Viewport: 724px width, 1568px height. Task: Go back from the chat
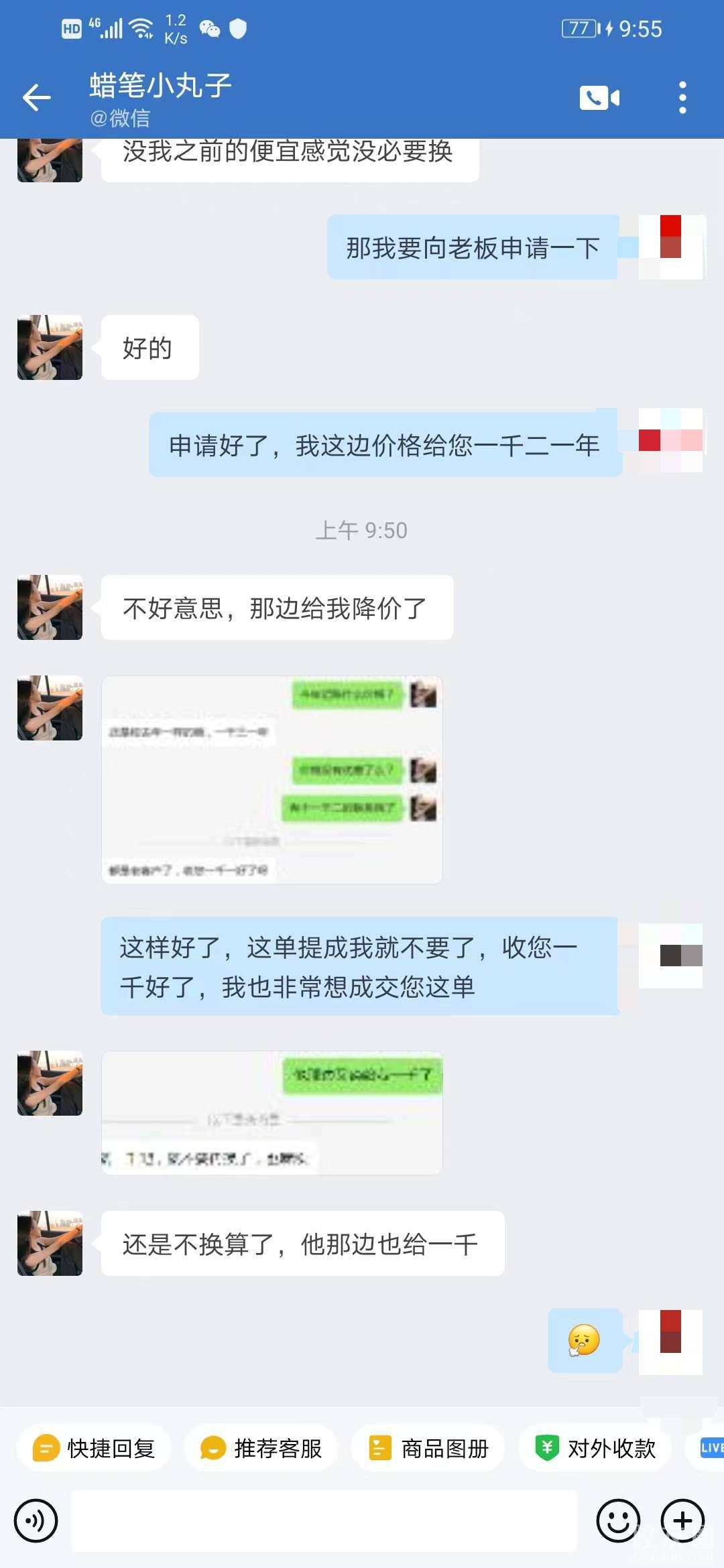pos(37,99)
